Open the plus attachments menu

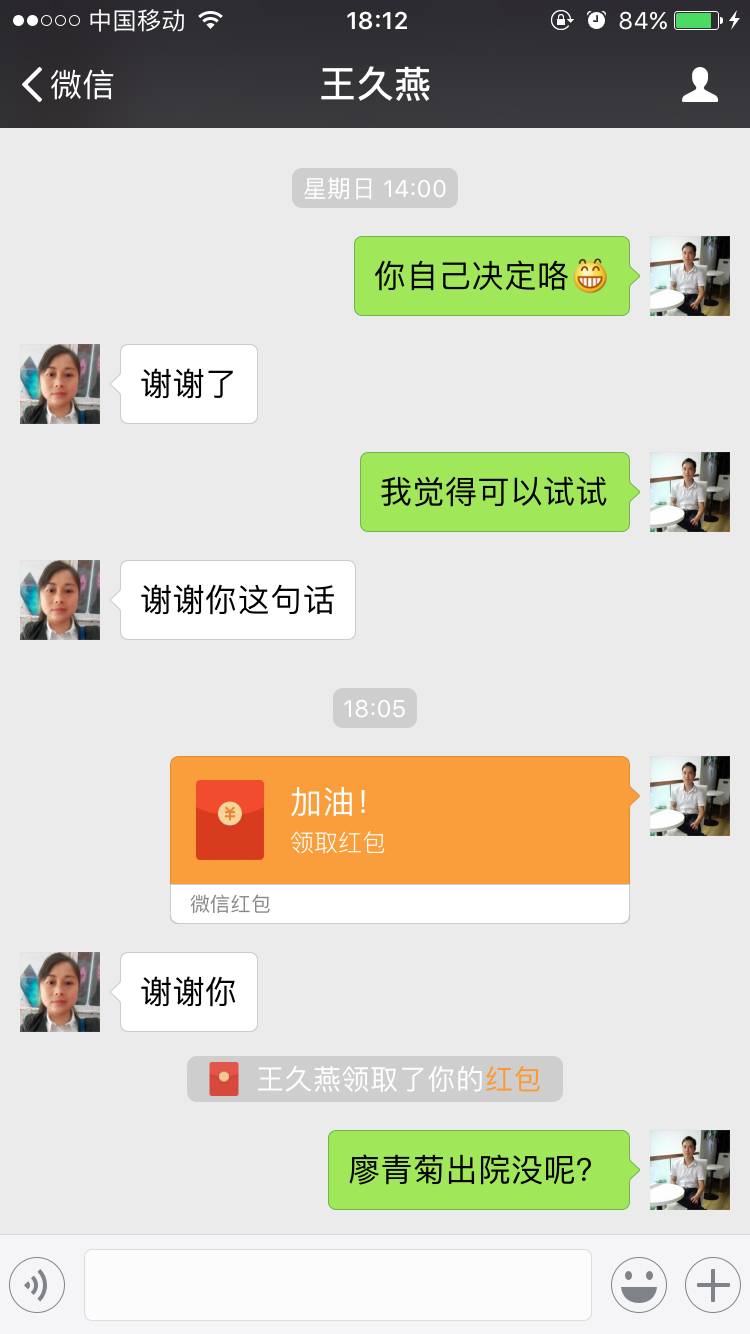click(x=712, y=1285)
